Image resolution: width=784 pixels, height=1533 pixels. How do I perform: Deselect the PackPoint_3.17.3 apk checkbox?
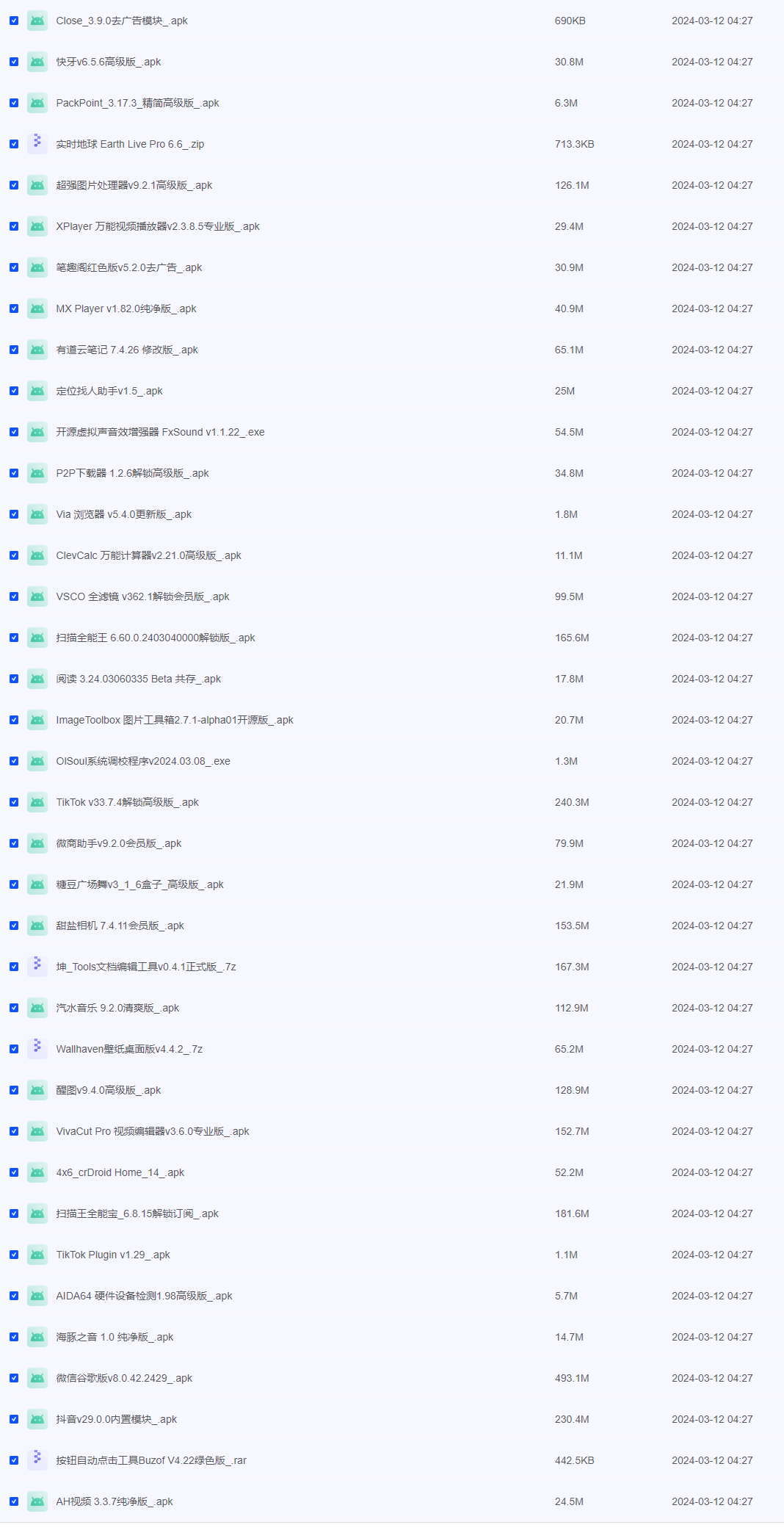[x=14, y=103]
